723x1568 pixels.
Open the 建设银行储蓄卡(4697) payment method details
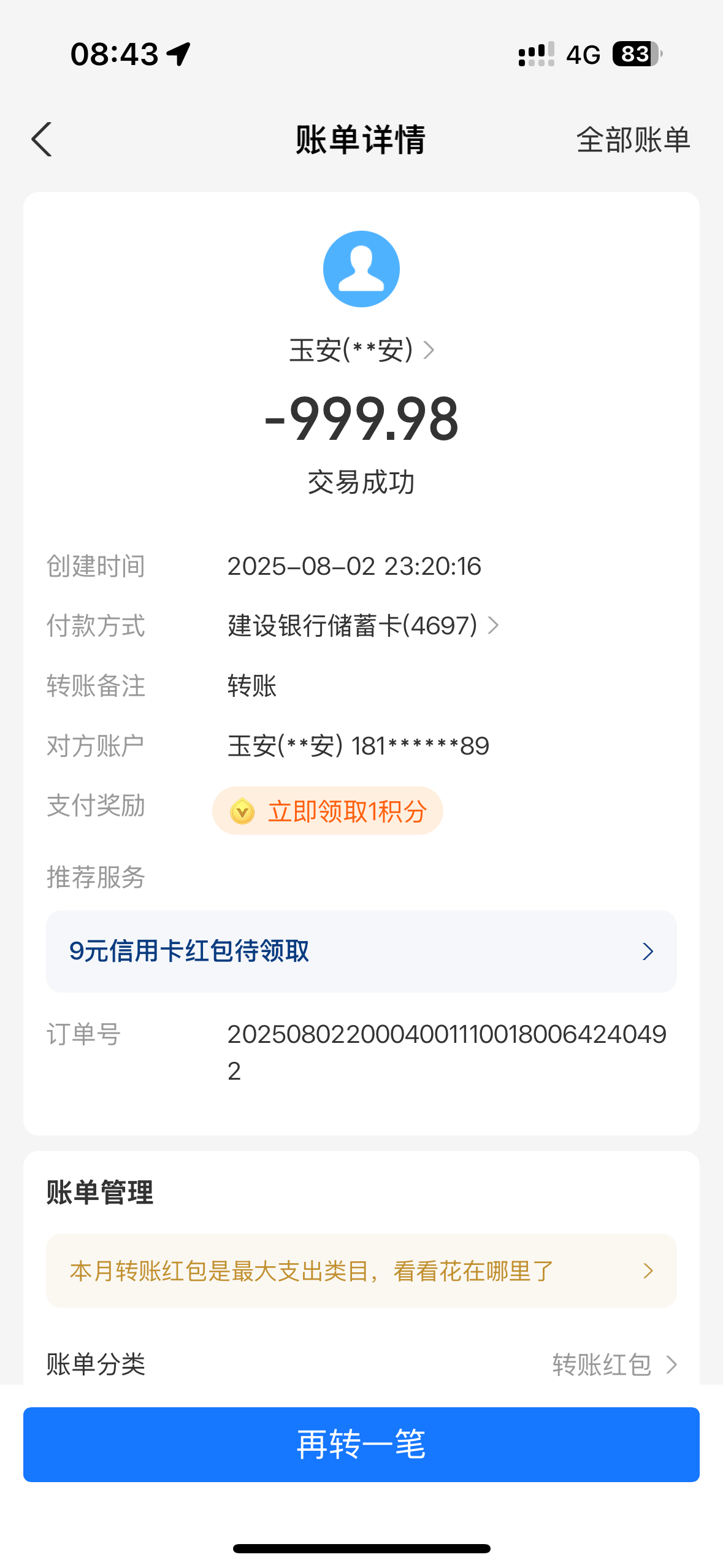363,626
